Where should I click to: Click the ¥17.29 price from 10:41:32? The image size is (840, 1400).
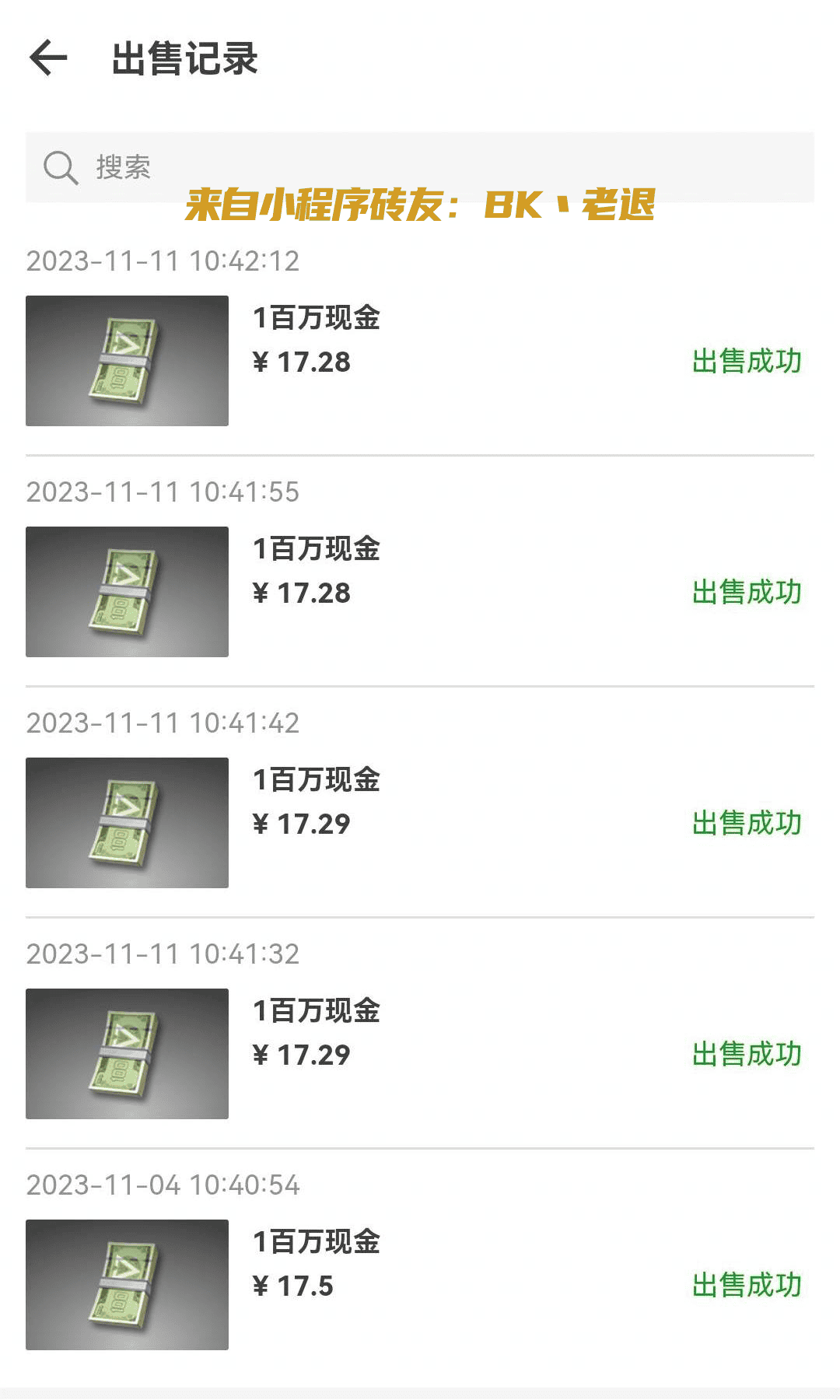pos(303,1055)
